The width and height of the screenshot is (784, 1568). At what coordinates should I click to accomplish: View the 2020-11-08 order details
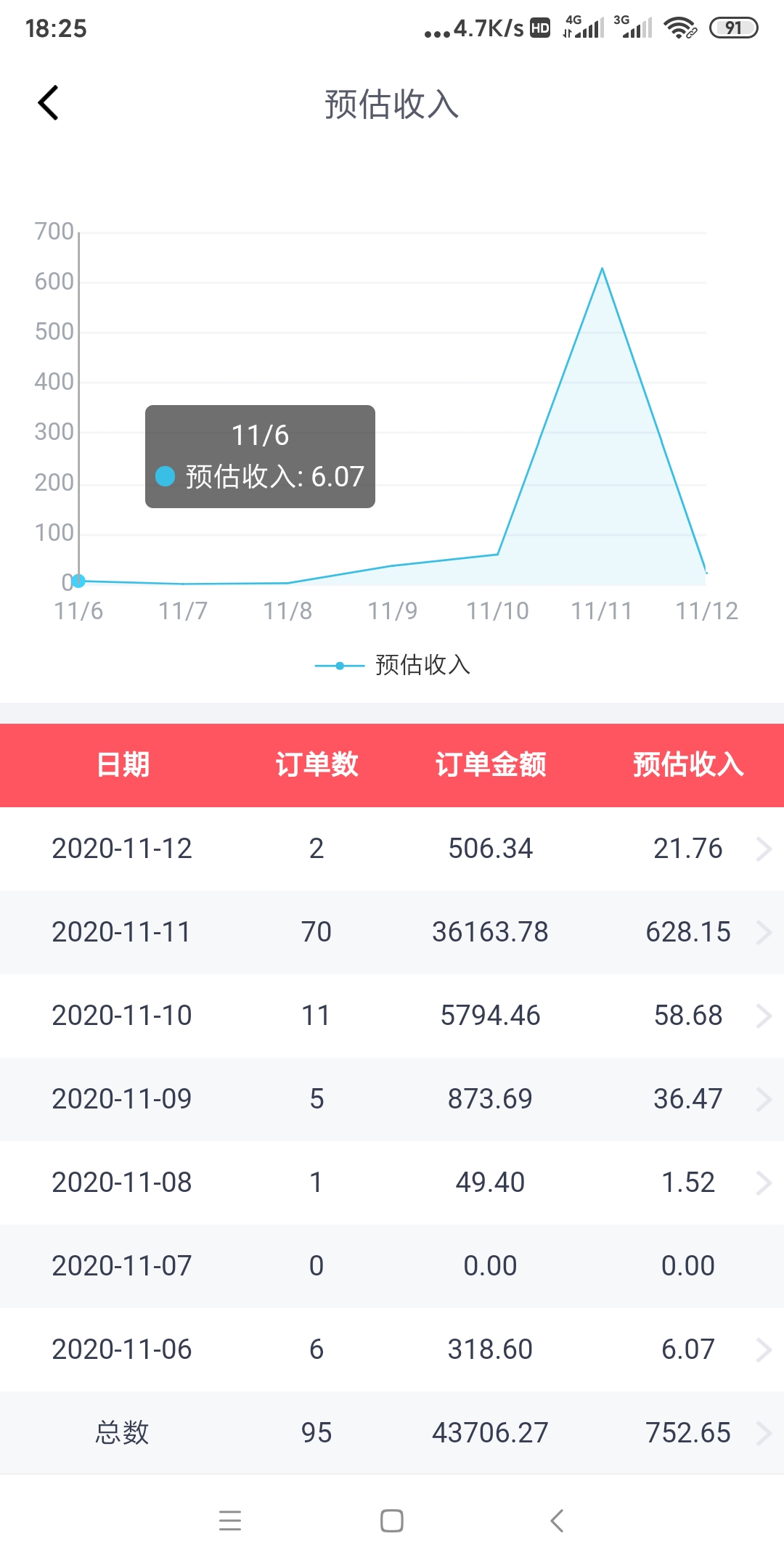tap(392, 1183)
